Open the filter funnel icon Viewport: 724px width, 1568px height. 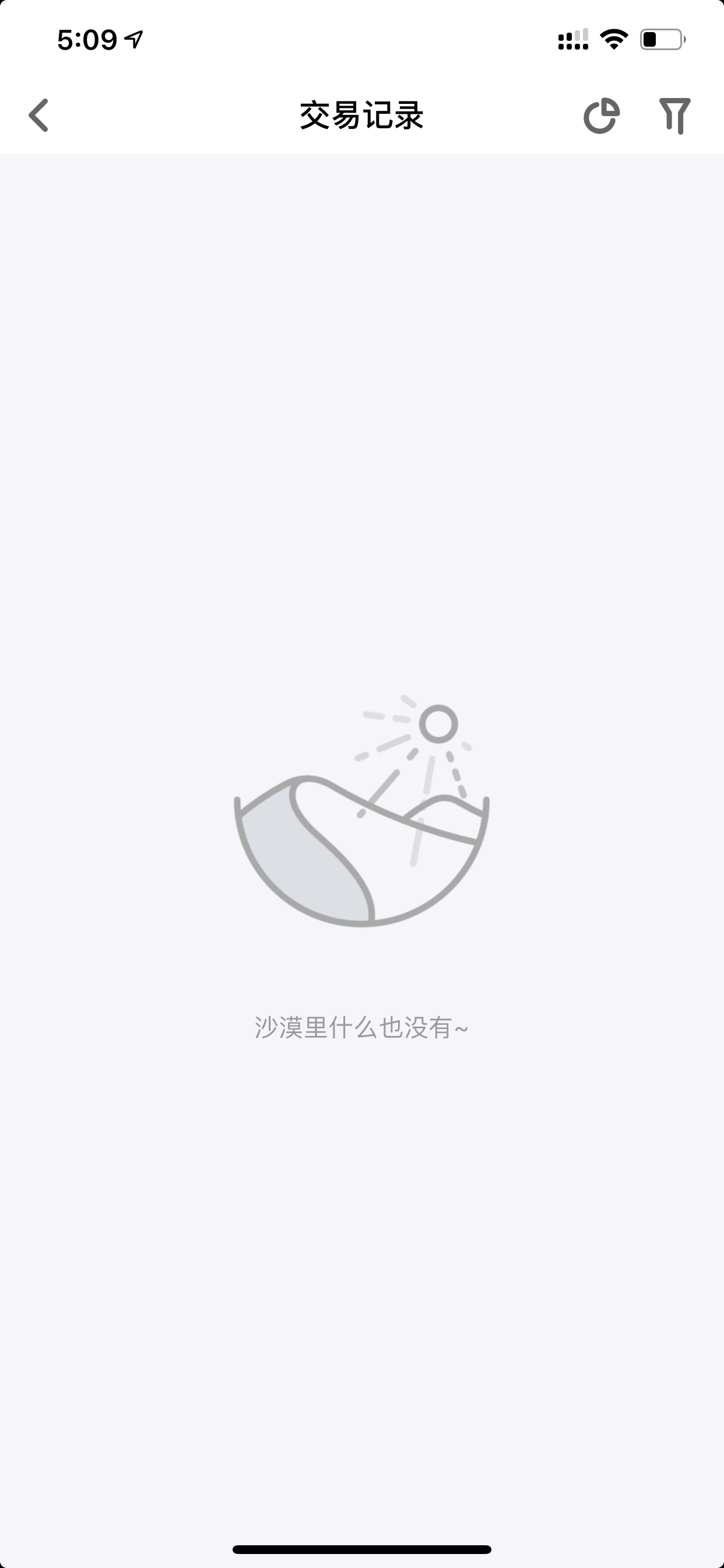(674, 116)
